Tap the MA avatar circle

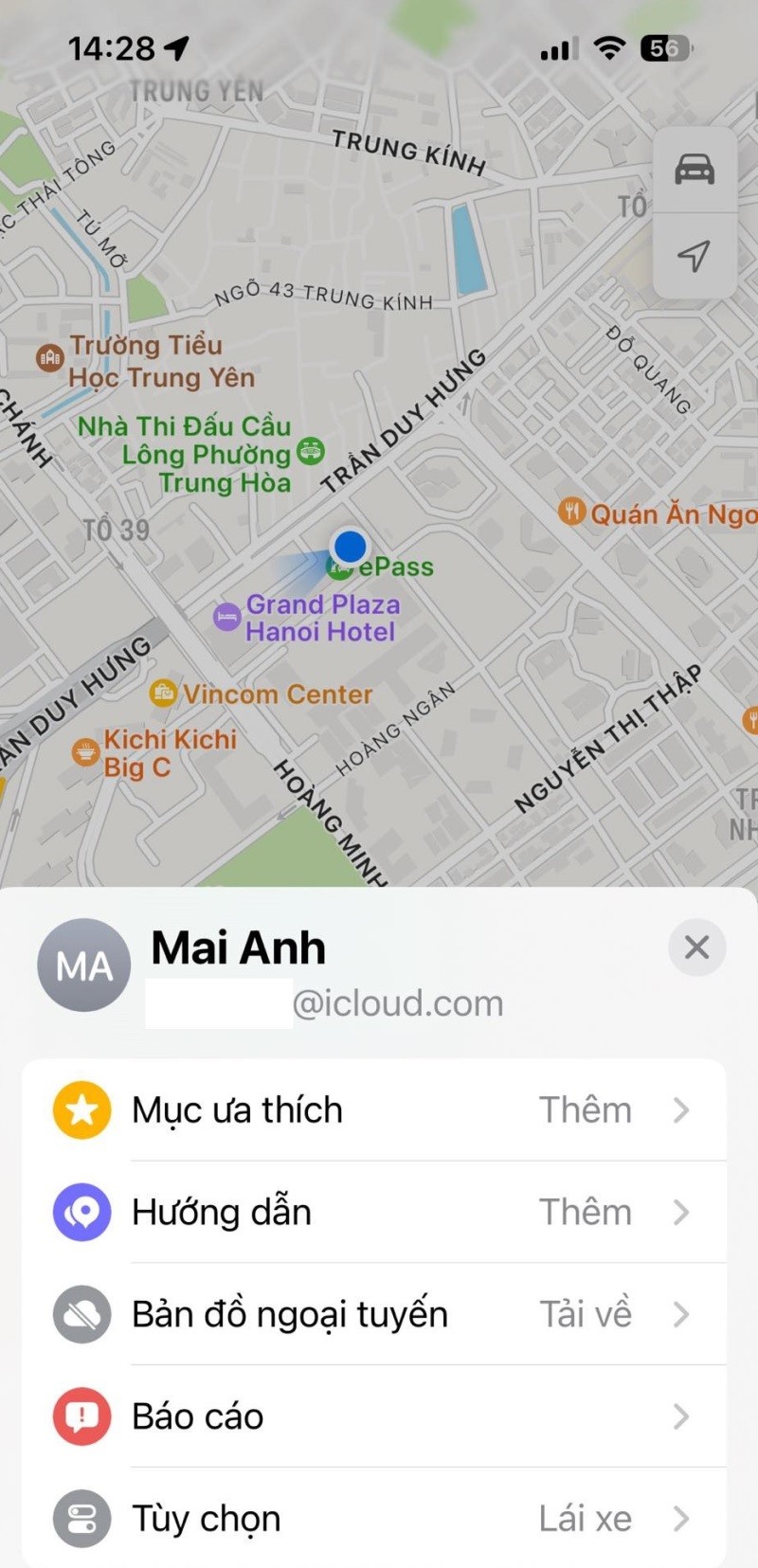[x=82, y=964]
